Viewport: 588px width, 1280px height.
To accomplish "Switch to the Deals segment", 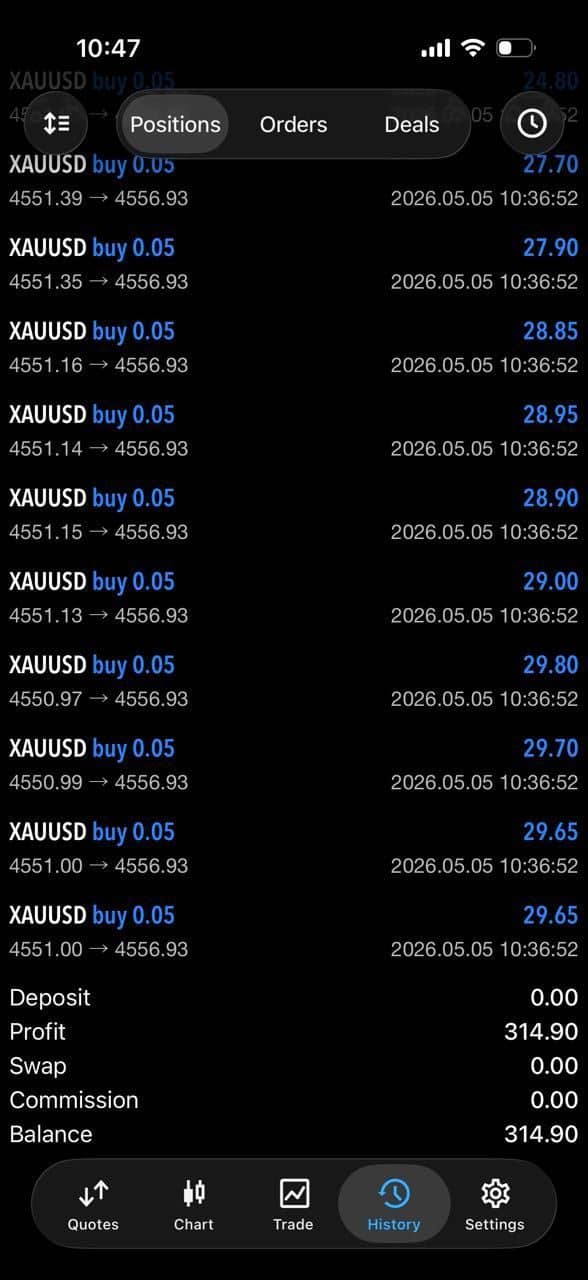I will (412, 124).
